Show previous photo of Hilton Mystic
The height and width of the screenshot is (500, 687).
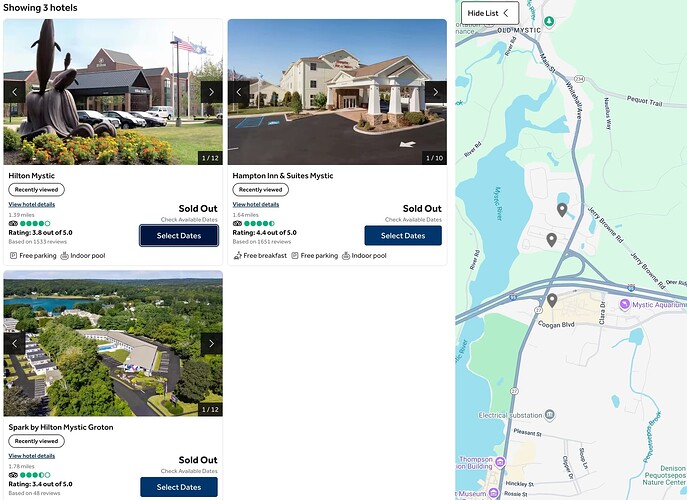pos(15,92)
